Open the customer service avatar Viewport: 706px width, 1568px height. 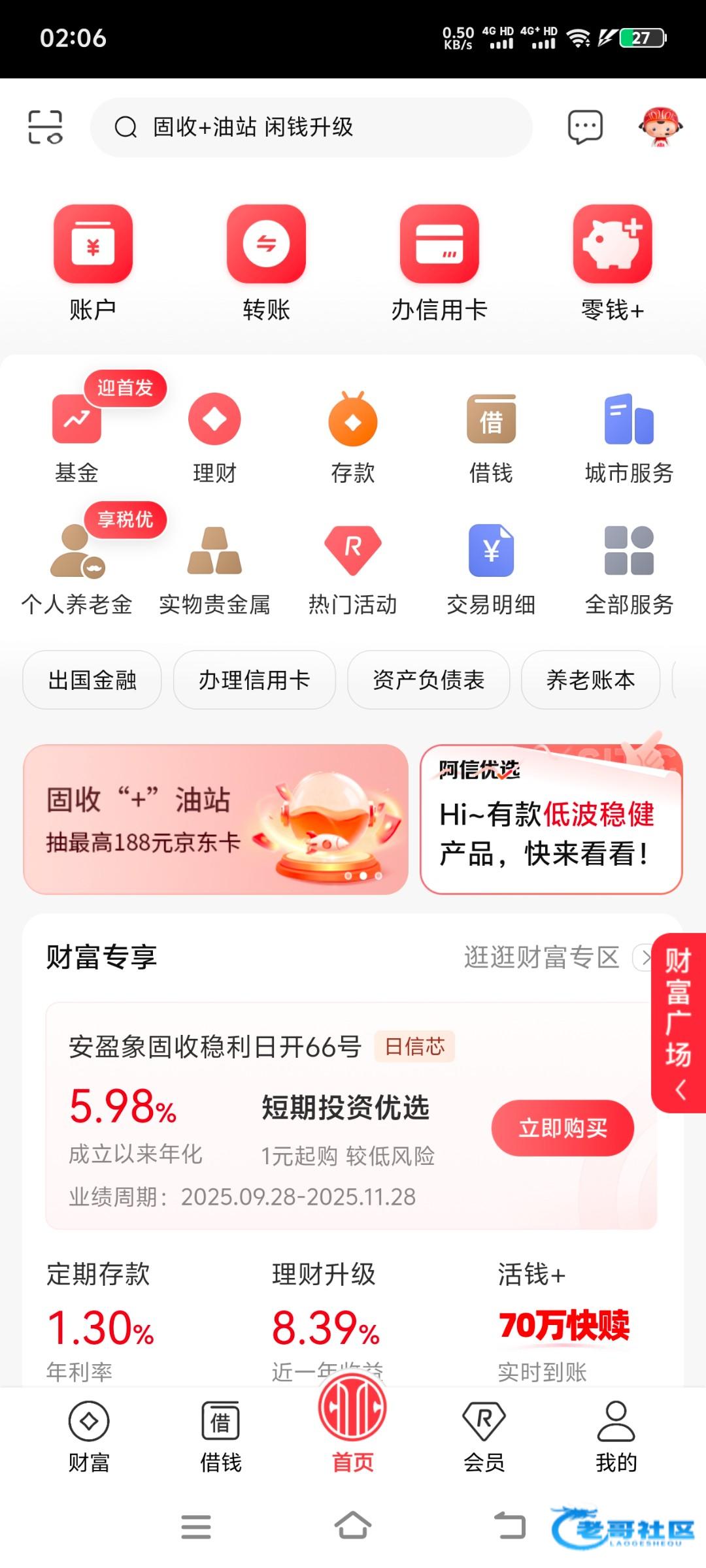660,127
